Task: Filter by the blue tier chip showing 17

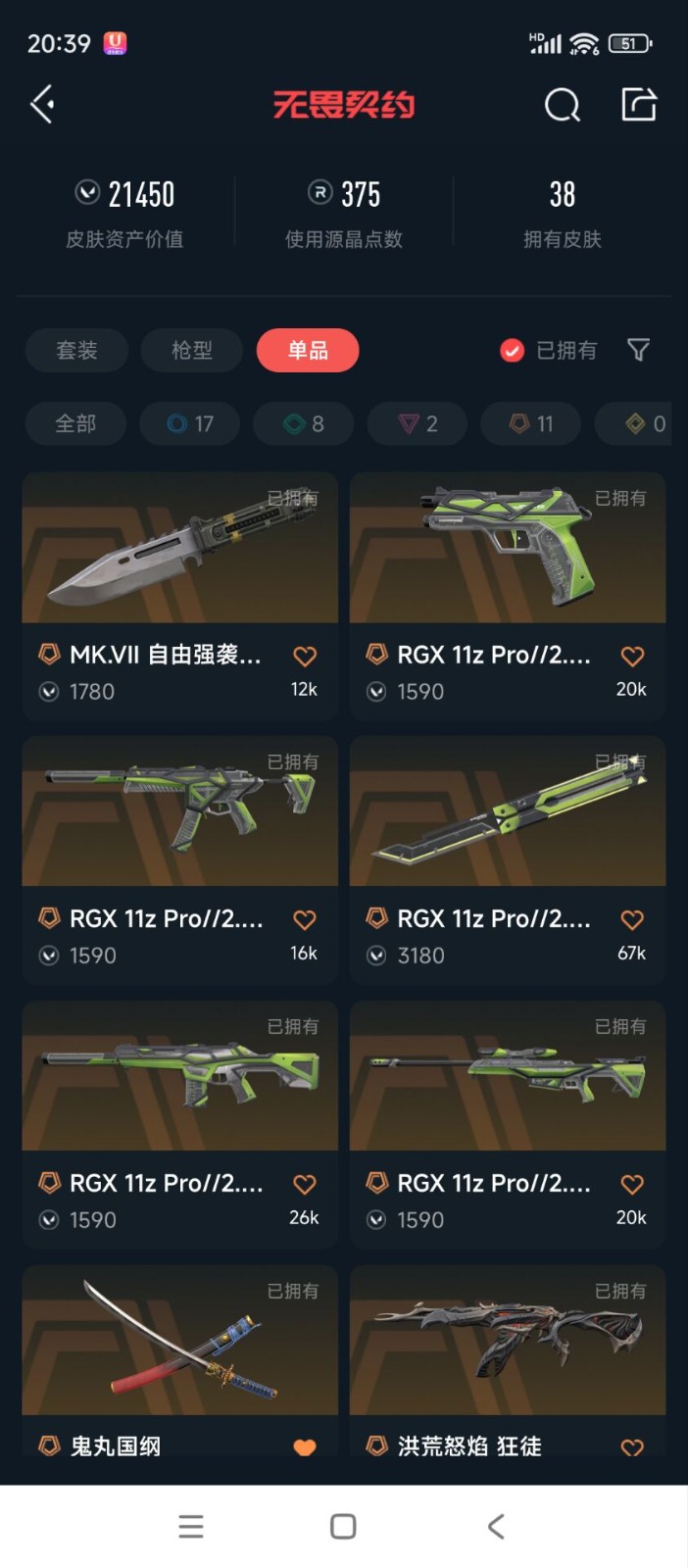Action: (190, 423)
